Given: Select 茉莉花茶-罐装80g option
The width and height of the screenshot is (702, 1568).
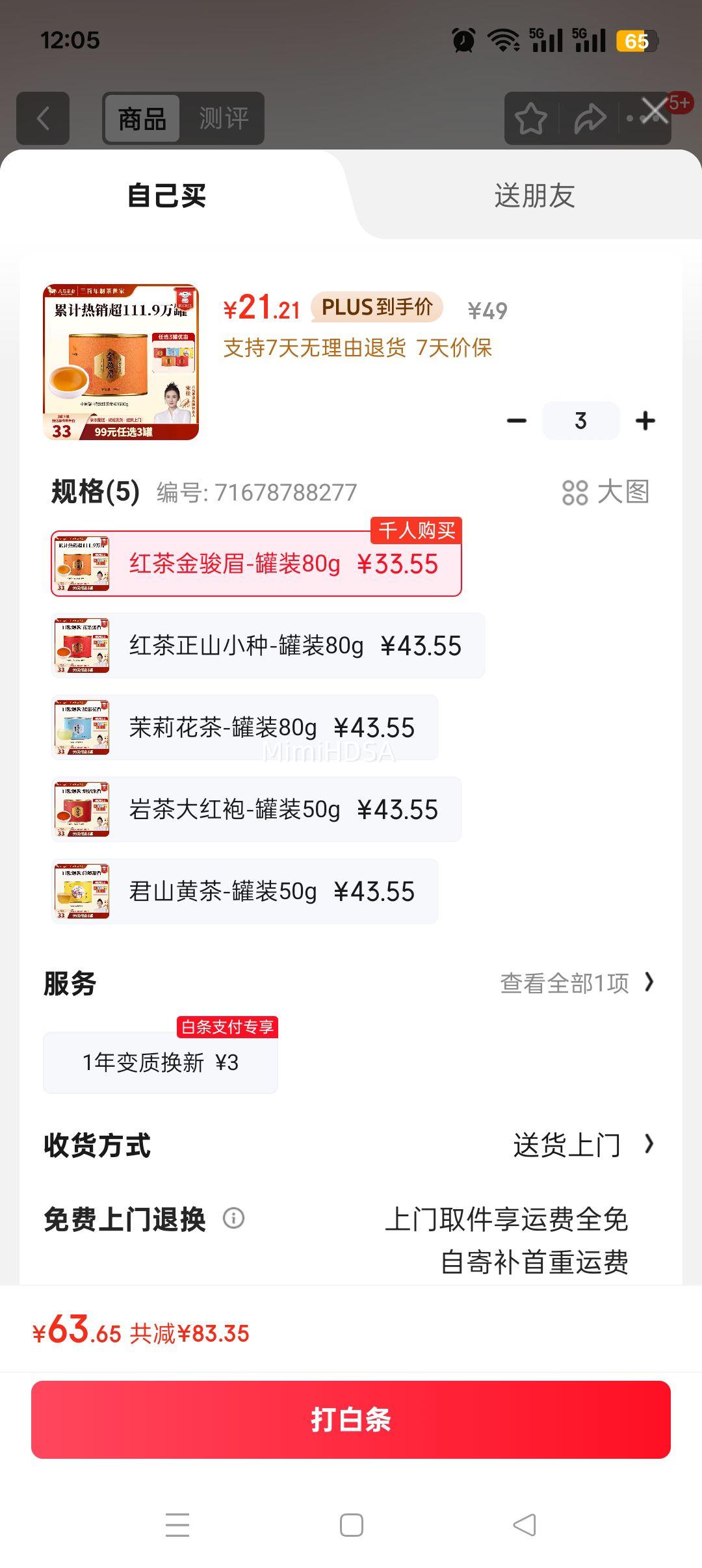Looking at the screenshot, I should 244,727.
